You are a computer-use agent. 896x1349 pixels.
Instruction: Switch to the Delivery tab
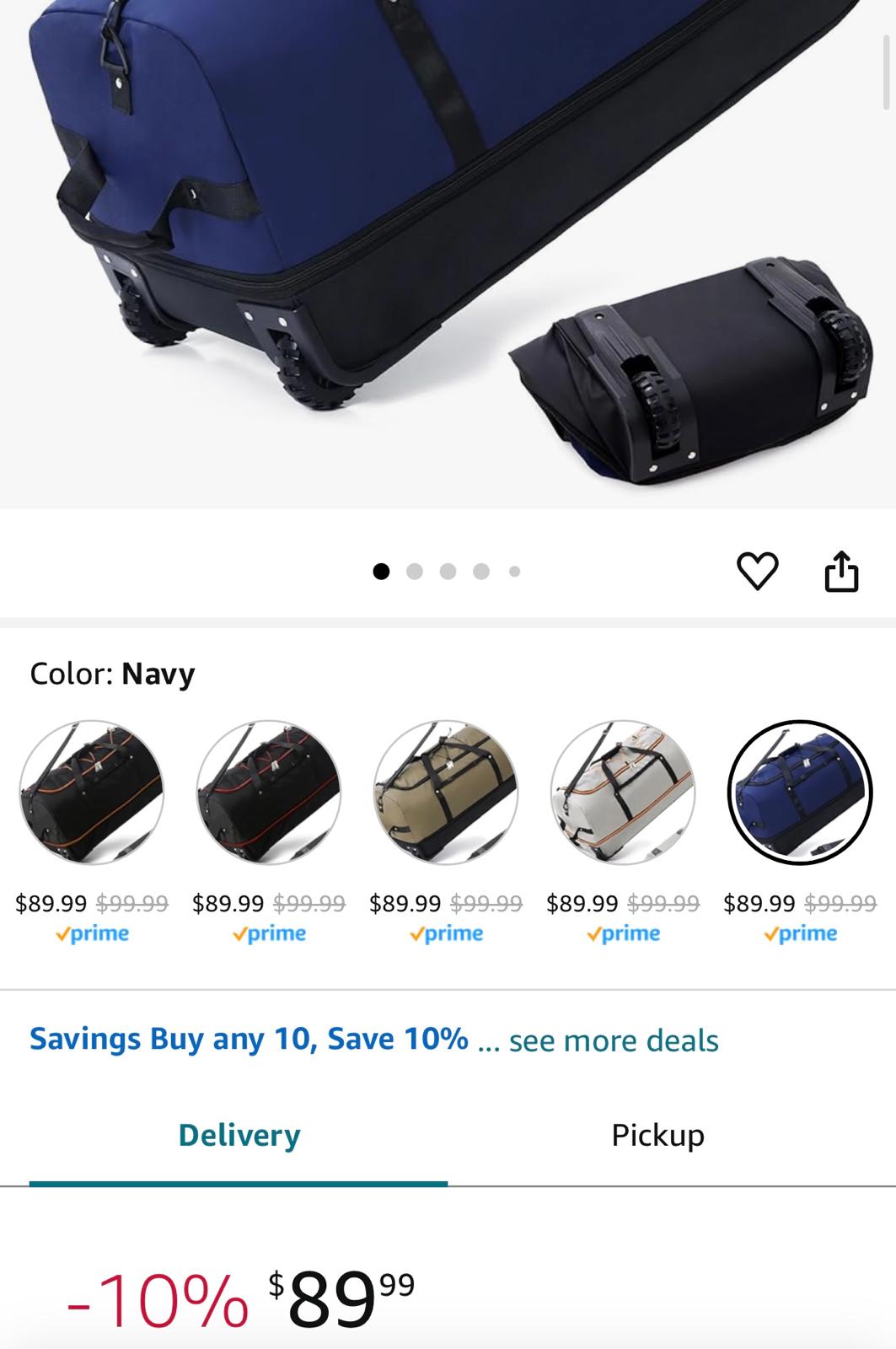pyautogui.click(x=239, y=1135)
